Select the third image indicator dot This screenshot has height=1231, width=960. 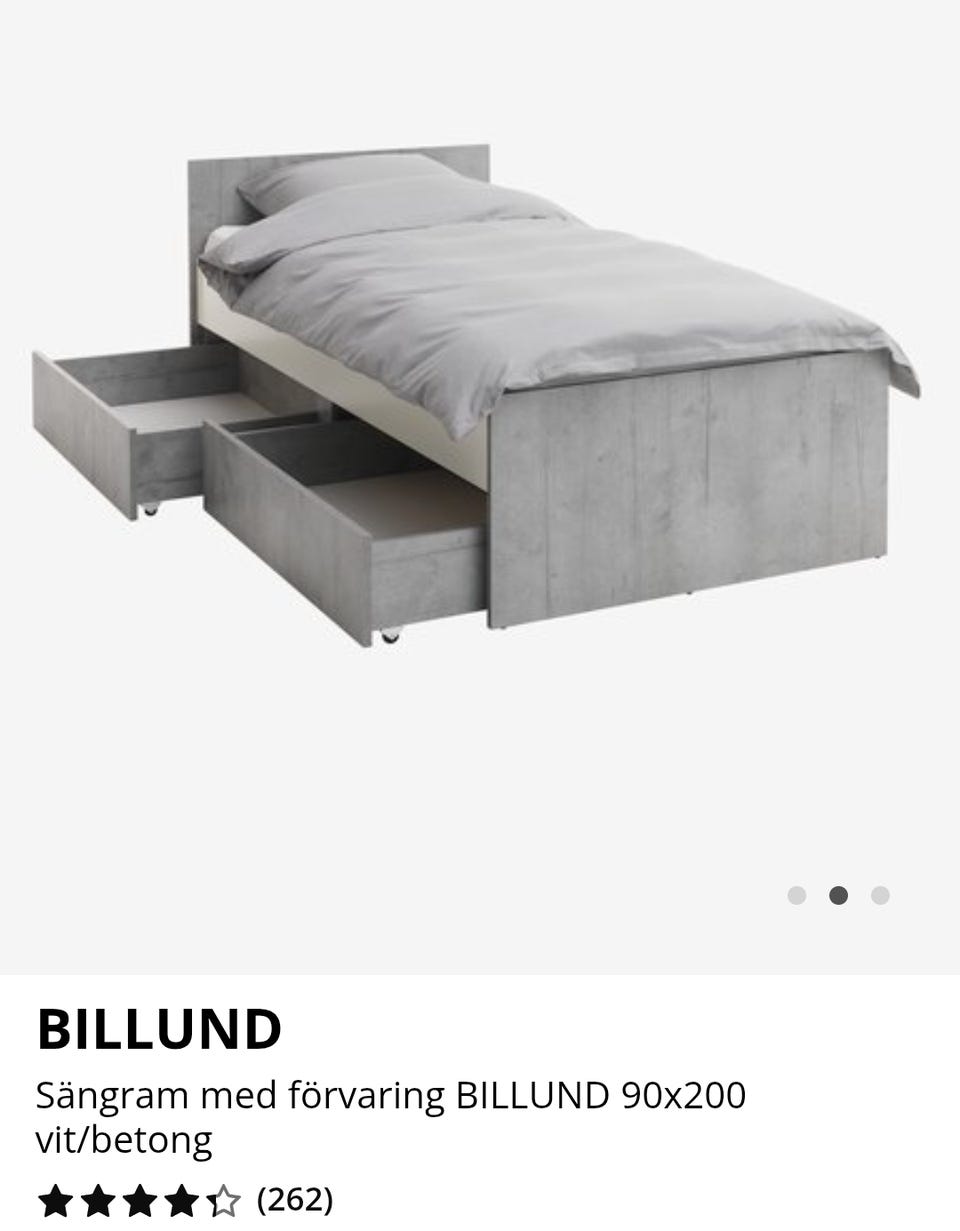(880, 895)
